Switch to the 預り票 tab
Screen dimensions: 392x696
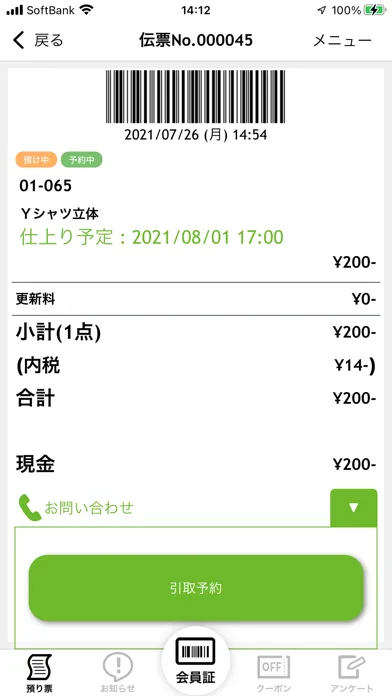click(x=39, y=674)
